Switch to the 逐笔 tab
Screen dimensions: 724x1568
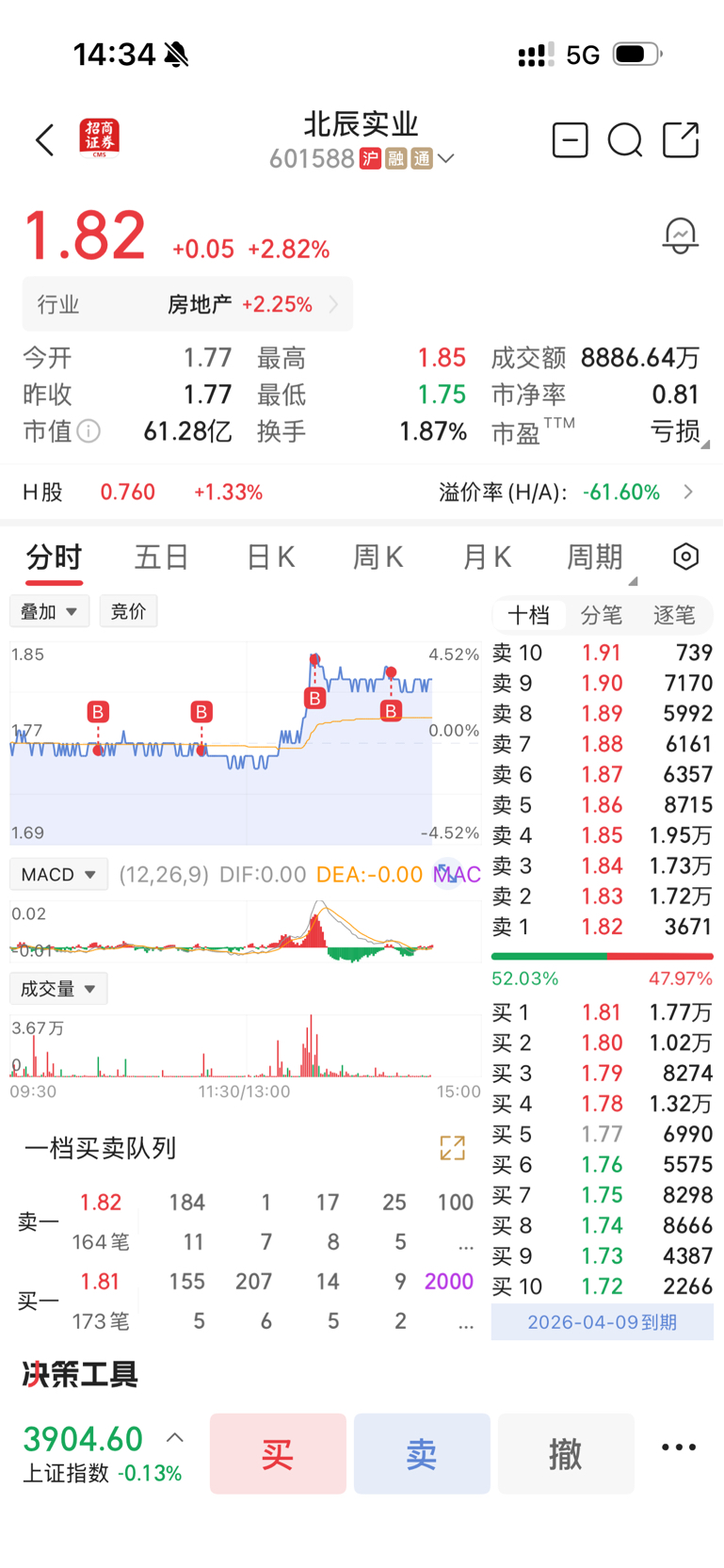tap(674, 615)
